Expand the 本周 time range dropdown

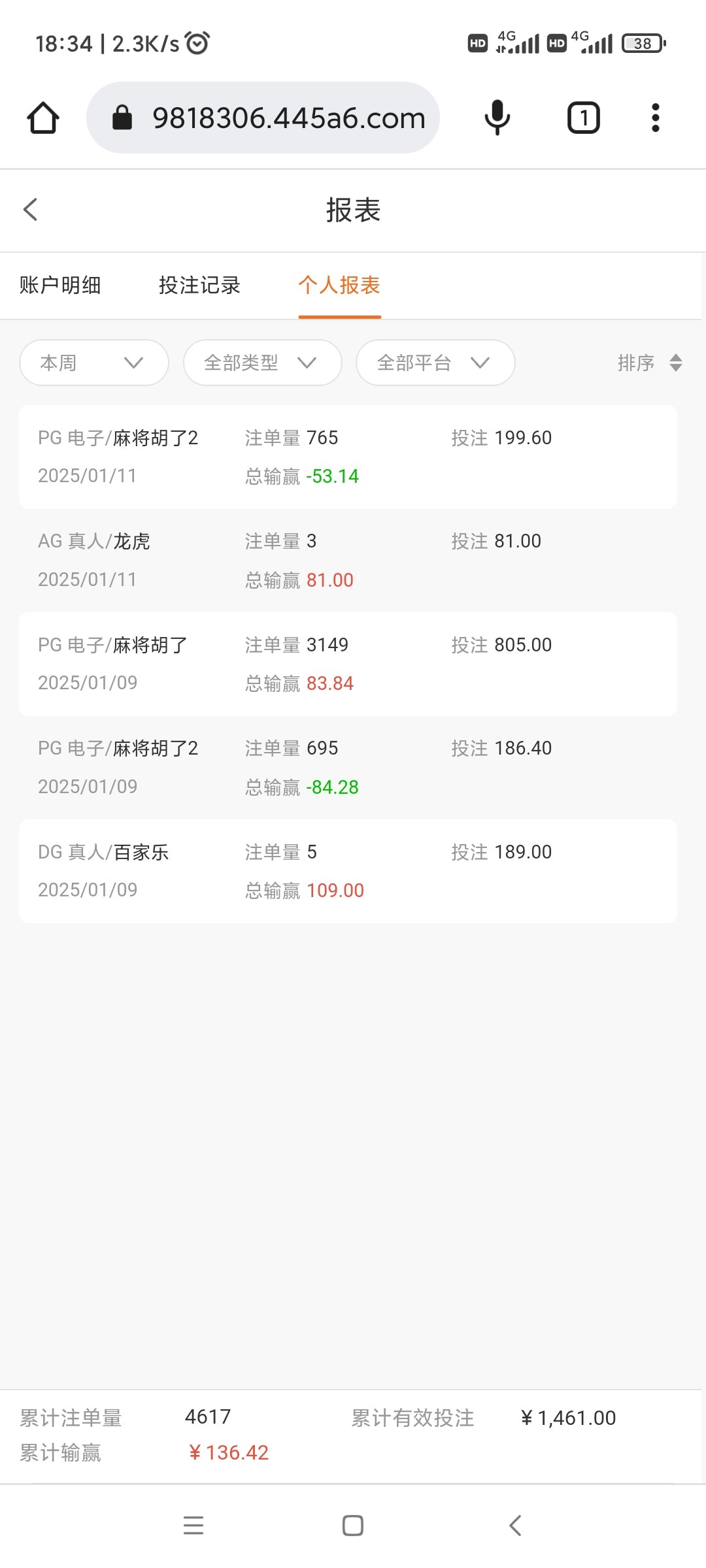click(x=94, y=363)
